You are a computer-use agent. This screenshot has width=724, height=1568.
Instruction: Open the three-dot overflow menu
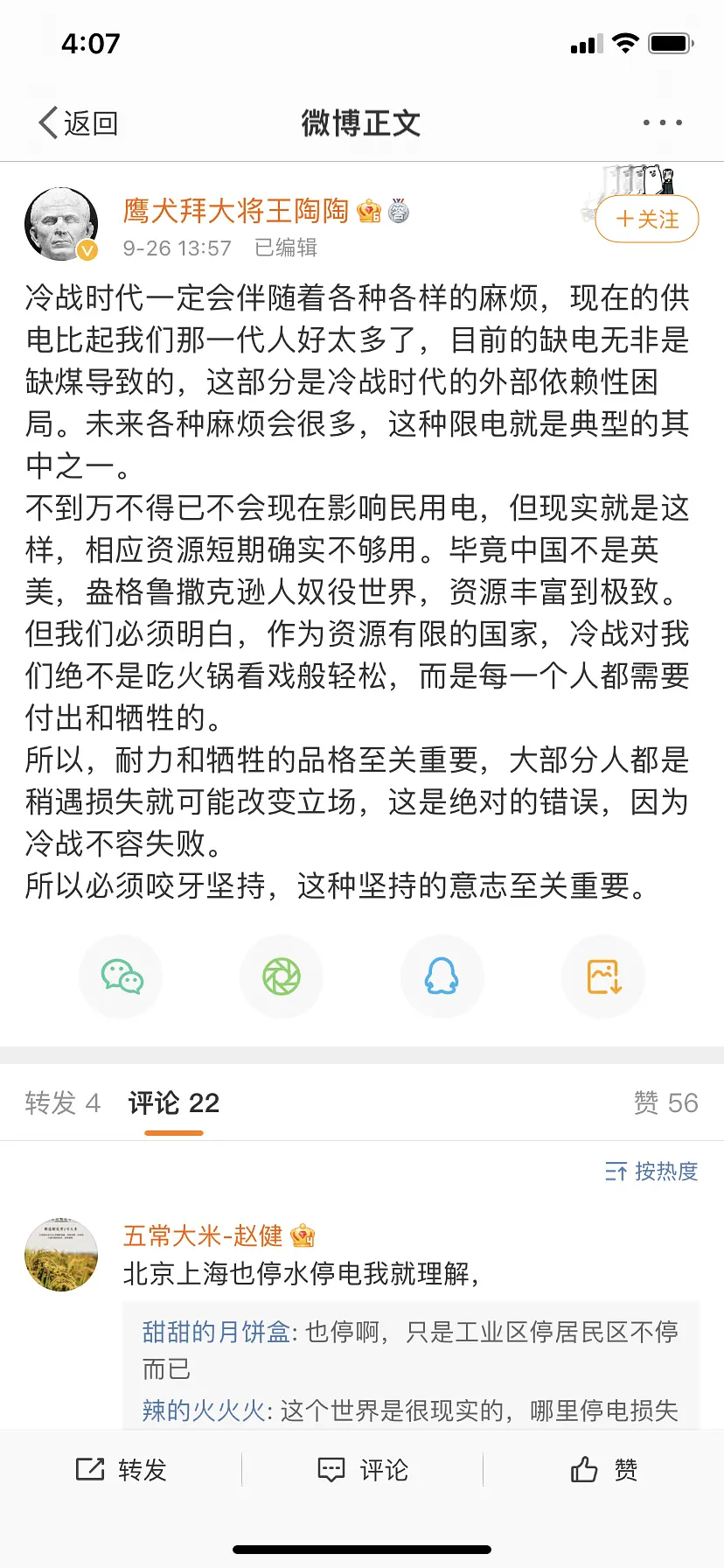662,123
